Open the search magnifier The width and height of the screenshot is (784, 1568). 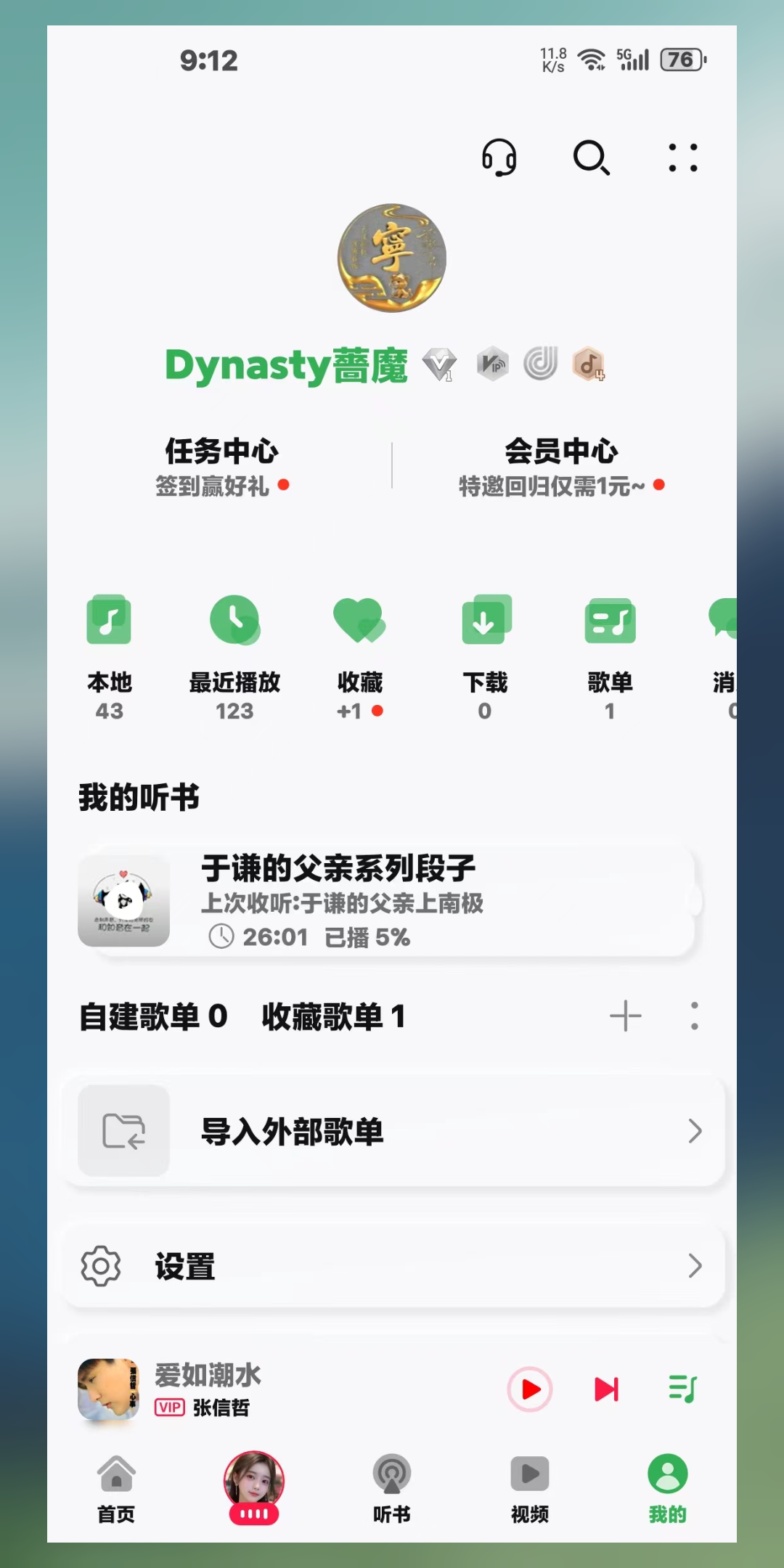click(x=591, y=158)
